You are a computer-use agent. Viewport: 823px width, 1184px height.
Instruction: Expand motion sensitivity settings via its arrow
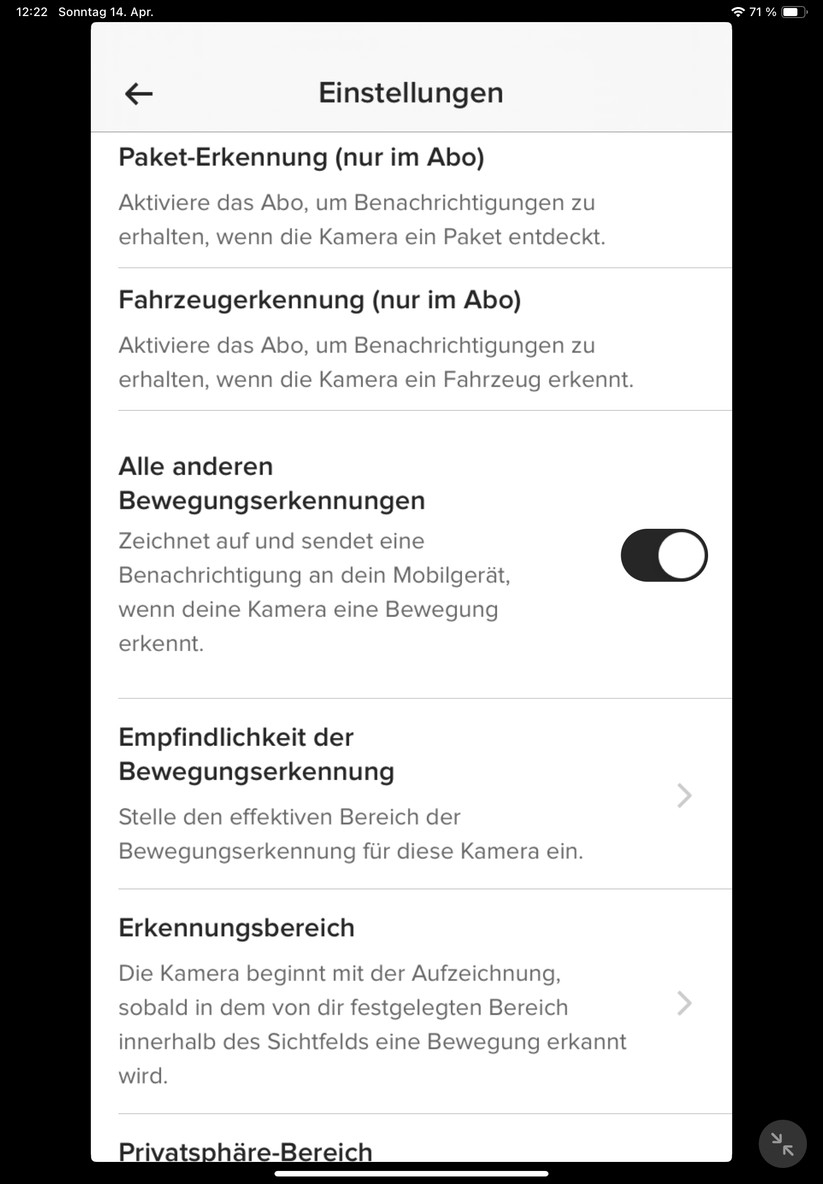[684, 796]
